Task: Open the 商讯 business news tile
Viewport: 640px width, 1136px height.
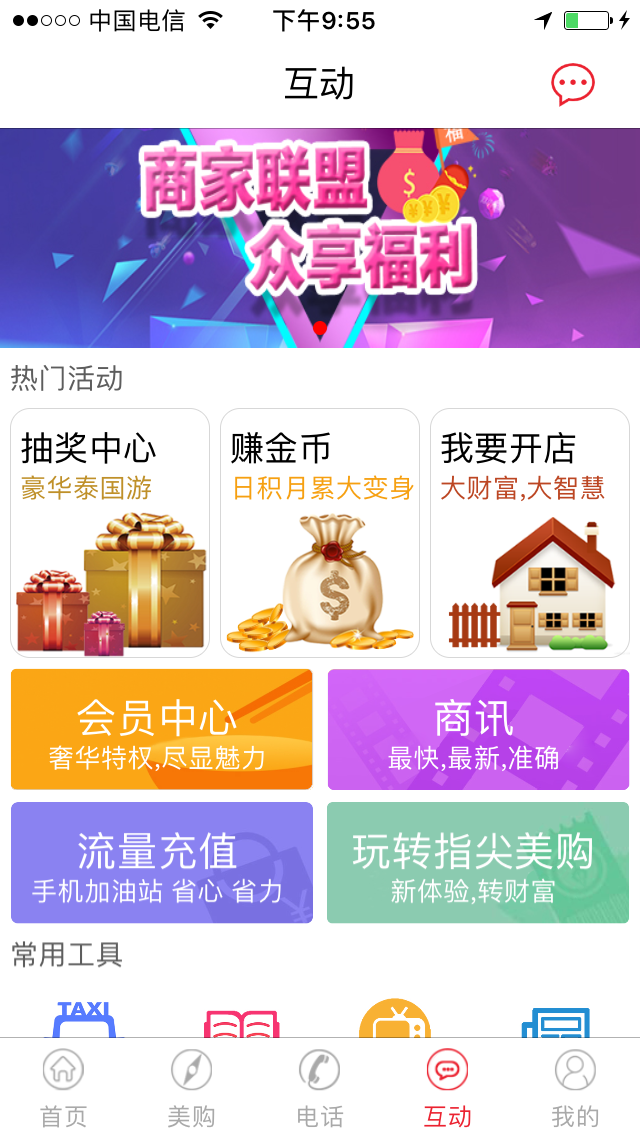Action: (x=478, y=729)
